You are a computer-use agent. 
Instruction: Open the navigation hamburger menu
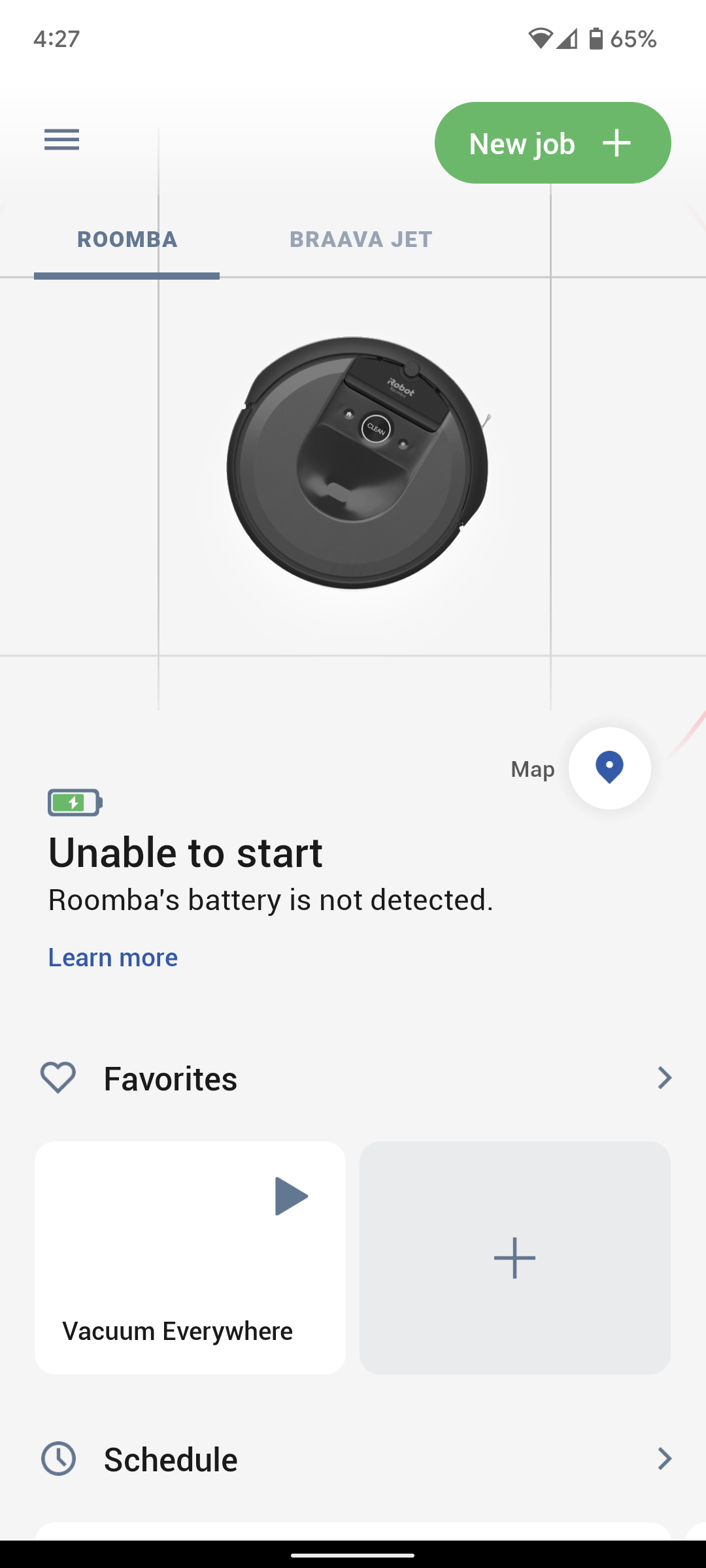tap(61, 139)
